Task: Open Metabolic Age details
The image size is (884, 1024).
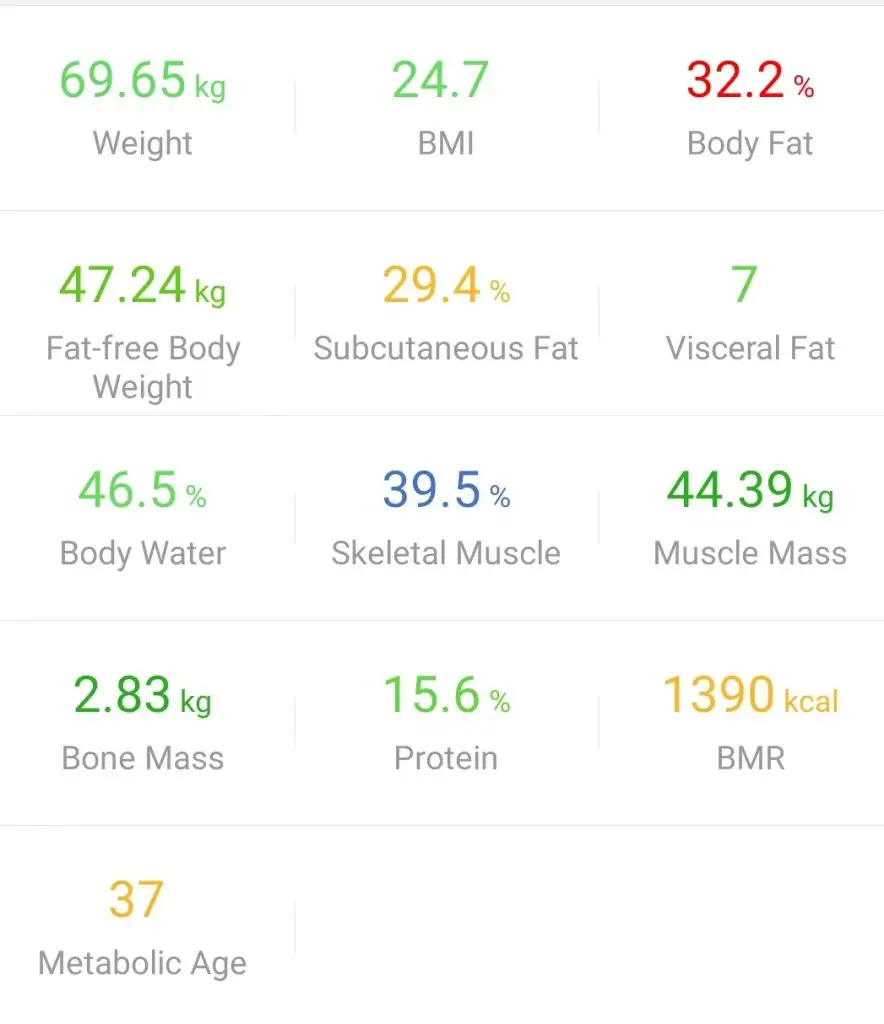Action: tap(143, 929)
